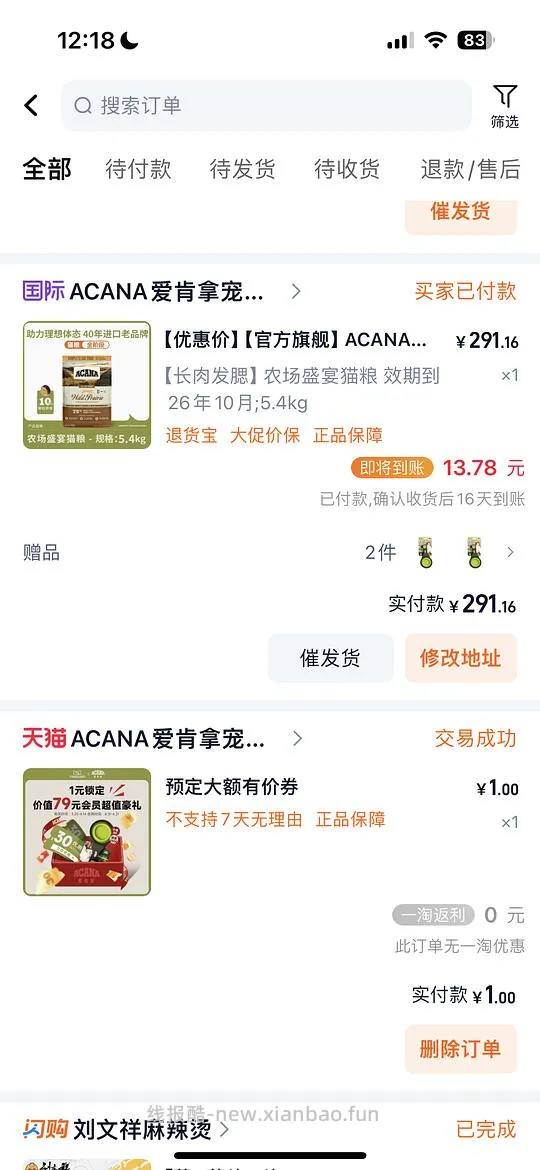Image resolution: width=540 pixels, height=1170 pixels.
Task: Tap the 修改地址 button
Action: click(461, 658)
